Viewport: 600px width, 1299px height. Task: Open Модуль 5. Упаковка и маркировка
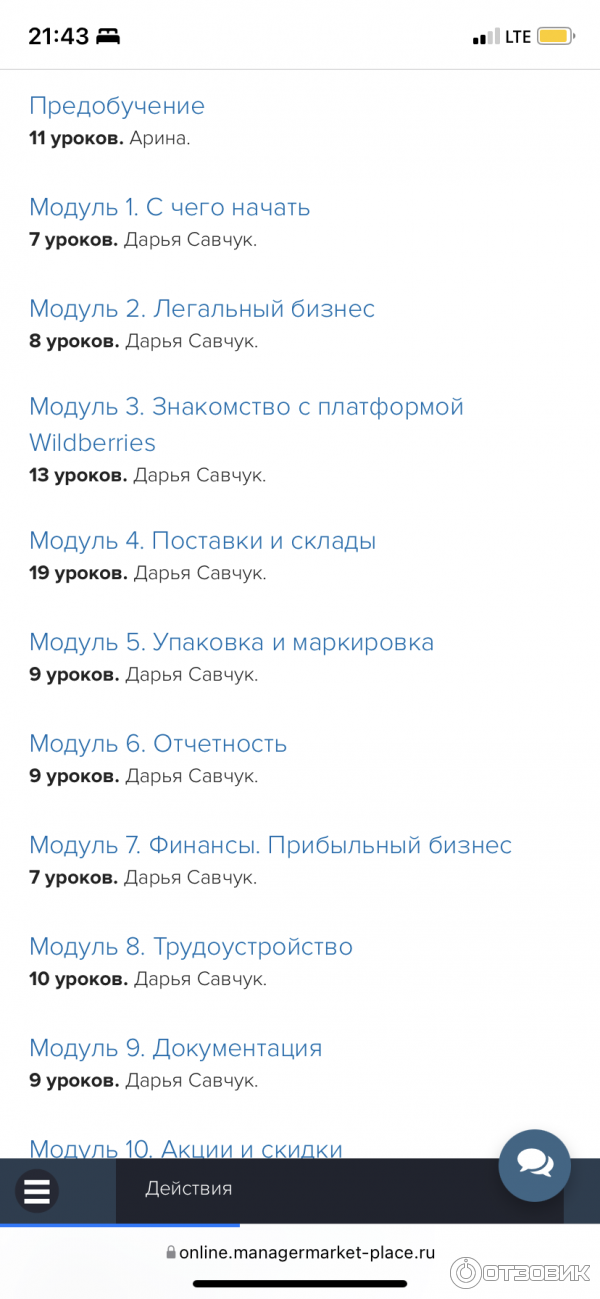click(231, 642)
